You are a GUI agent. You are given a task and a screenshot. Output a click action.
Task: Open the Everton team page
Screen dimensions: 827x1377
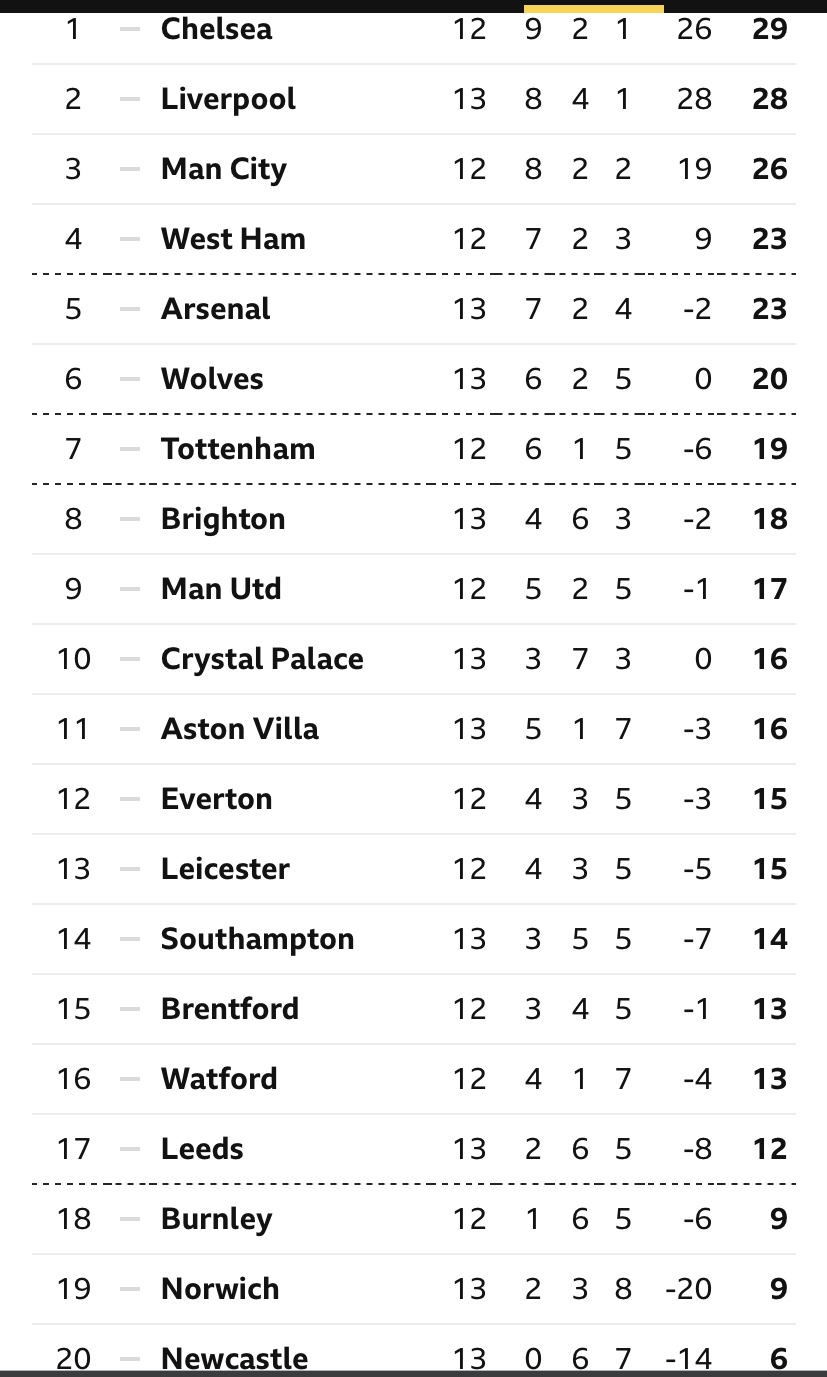216,799
